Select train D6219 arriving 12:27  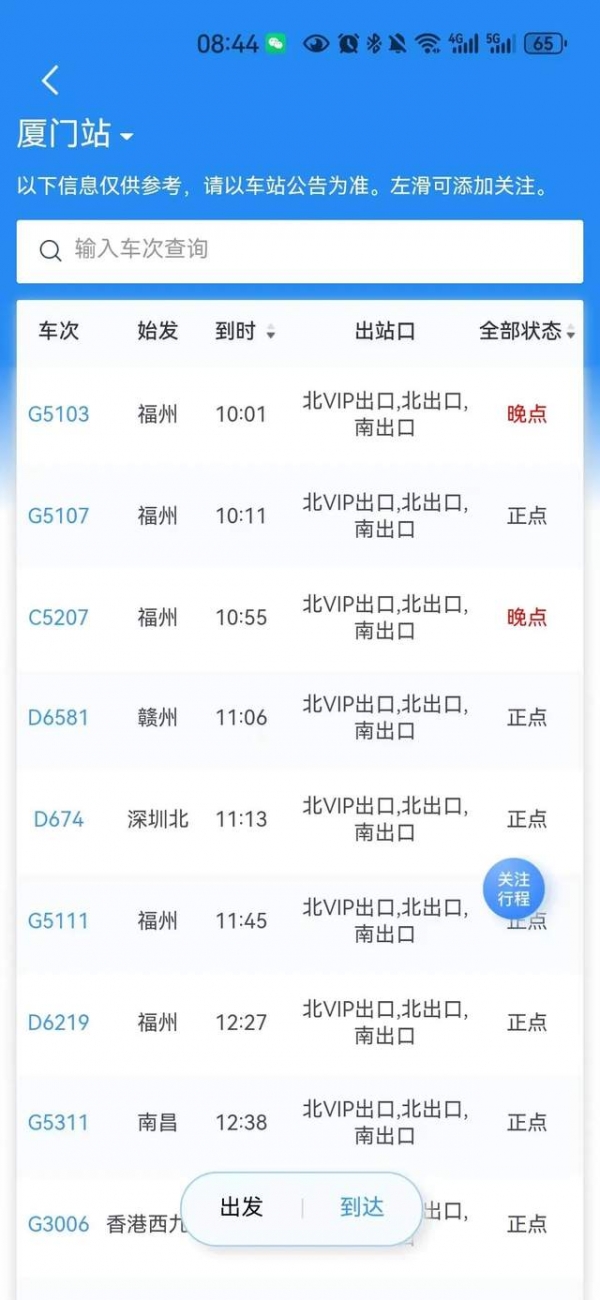58,1022
